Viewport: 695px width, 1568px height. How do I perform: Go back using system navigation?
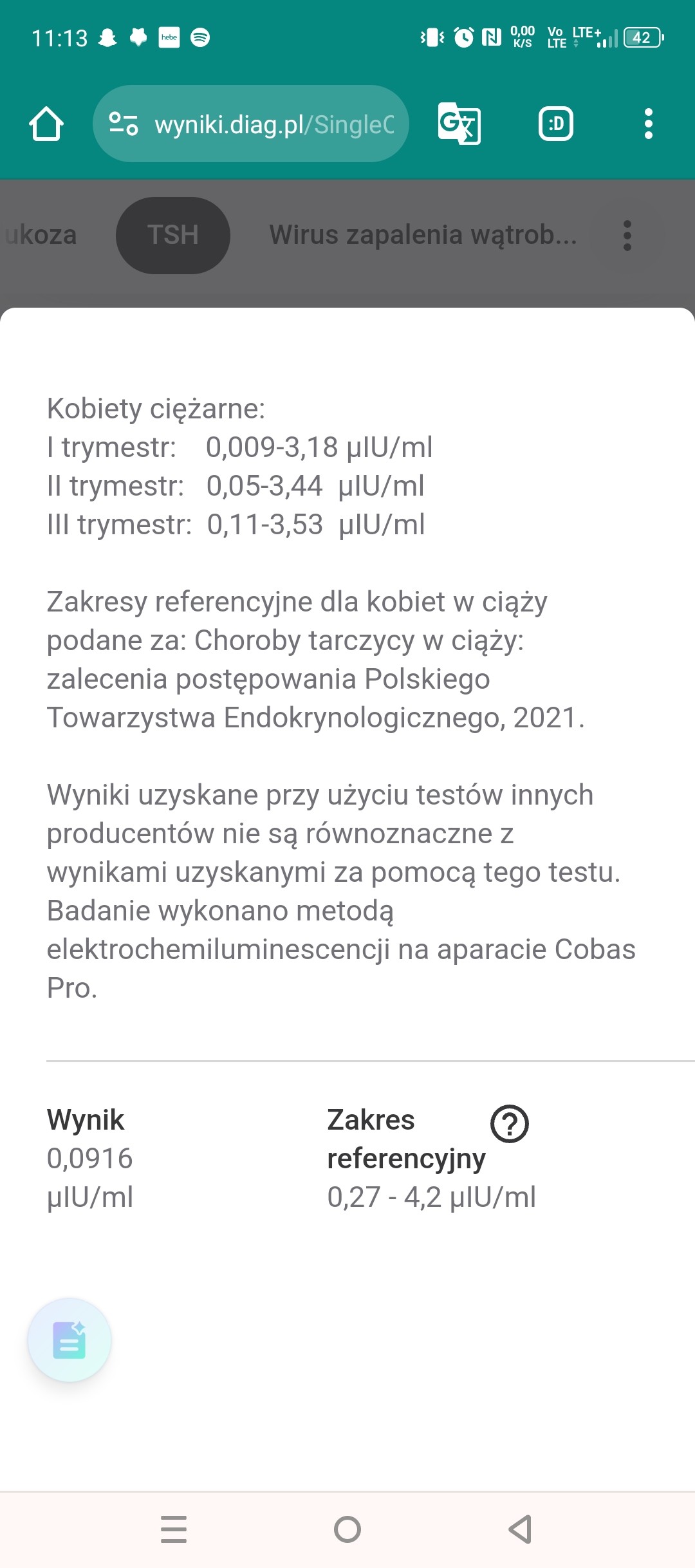coord(520,1529)
